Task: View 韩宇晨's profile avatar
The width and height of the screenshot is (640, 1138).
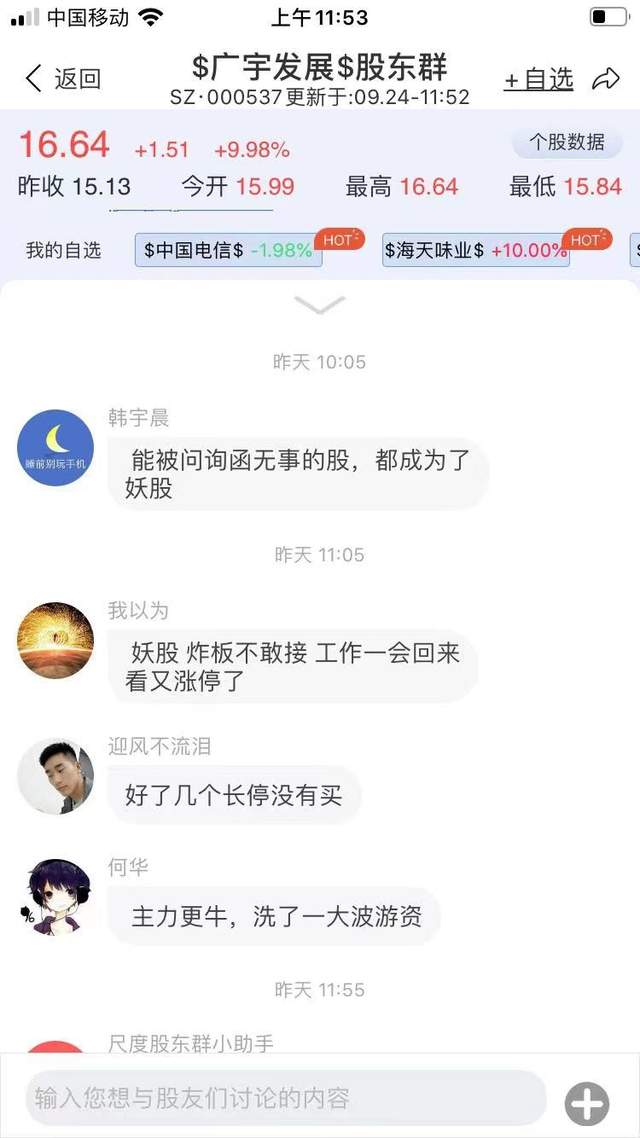Action: pos(56,447)
